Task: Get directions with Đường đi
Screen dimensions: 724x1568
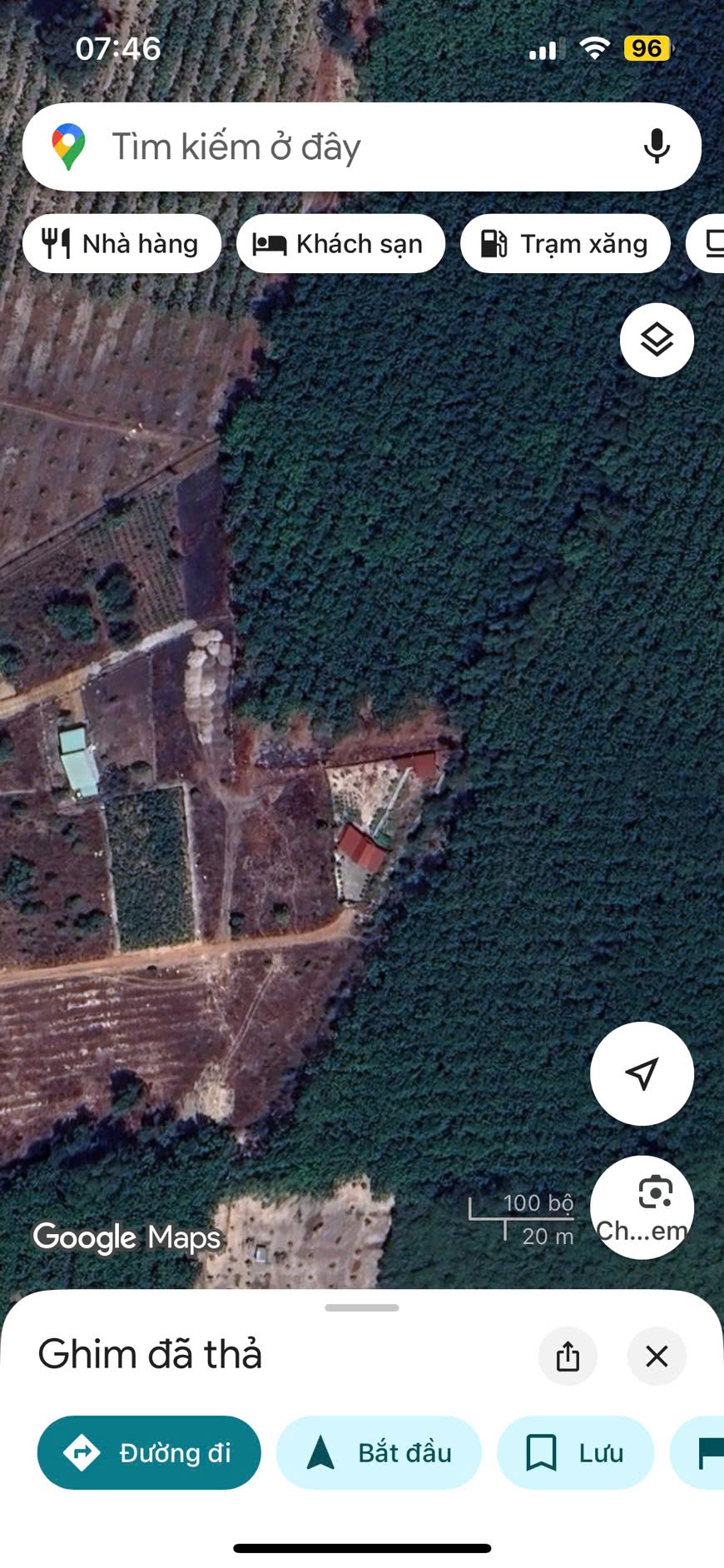Action: 149,1452
